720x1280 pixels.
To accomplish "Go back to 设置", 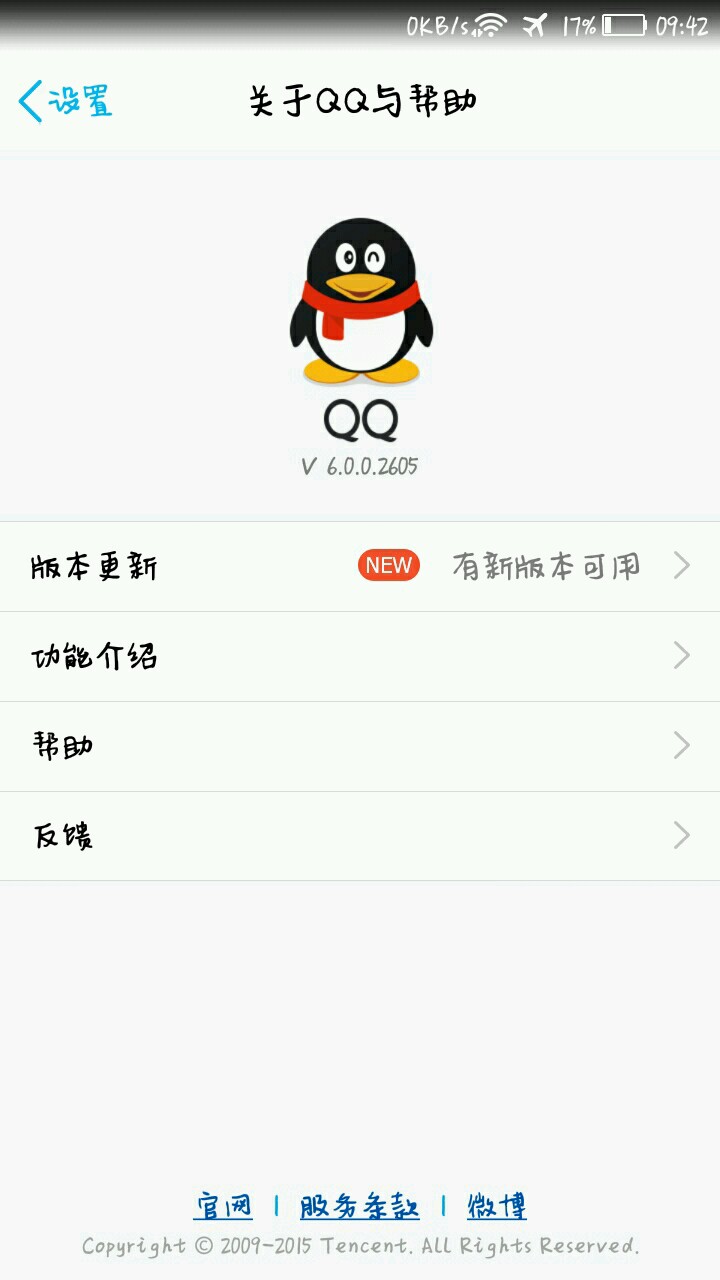I will [x=66, y=101].
